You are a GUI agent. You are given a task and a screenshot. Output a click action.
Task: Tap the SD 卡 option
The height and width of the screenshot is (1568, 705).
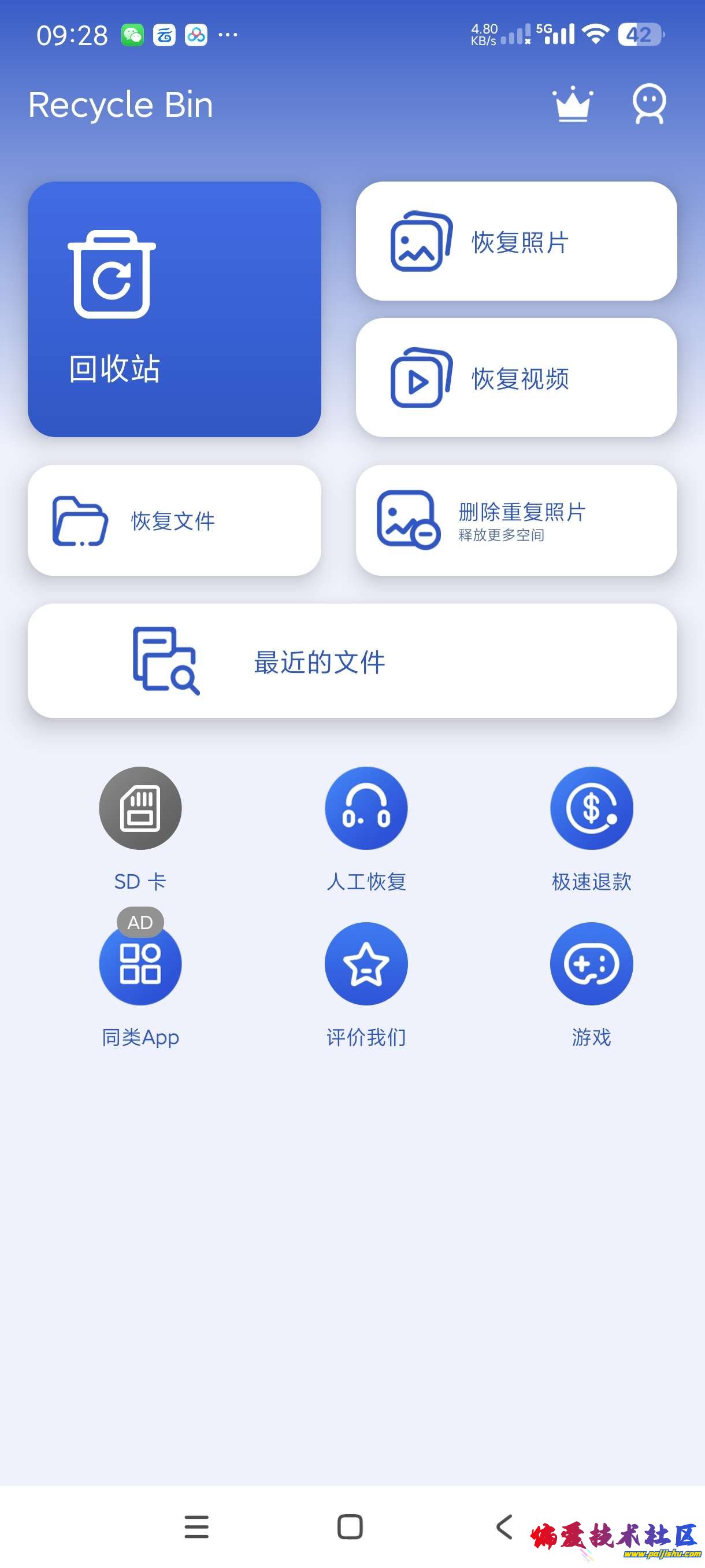140,808
